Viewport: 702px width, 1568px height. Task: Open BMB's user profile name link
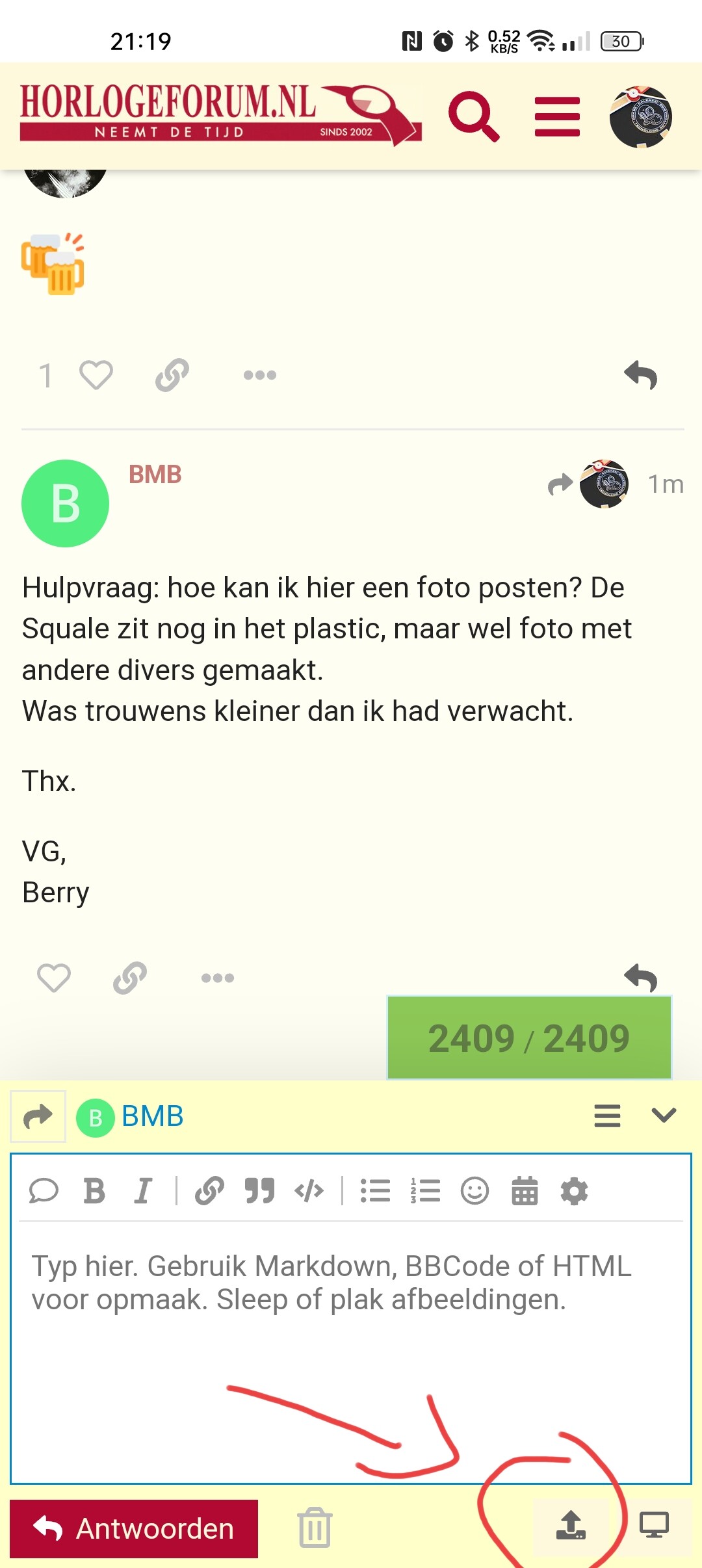[155, 475]
